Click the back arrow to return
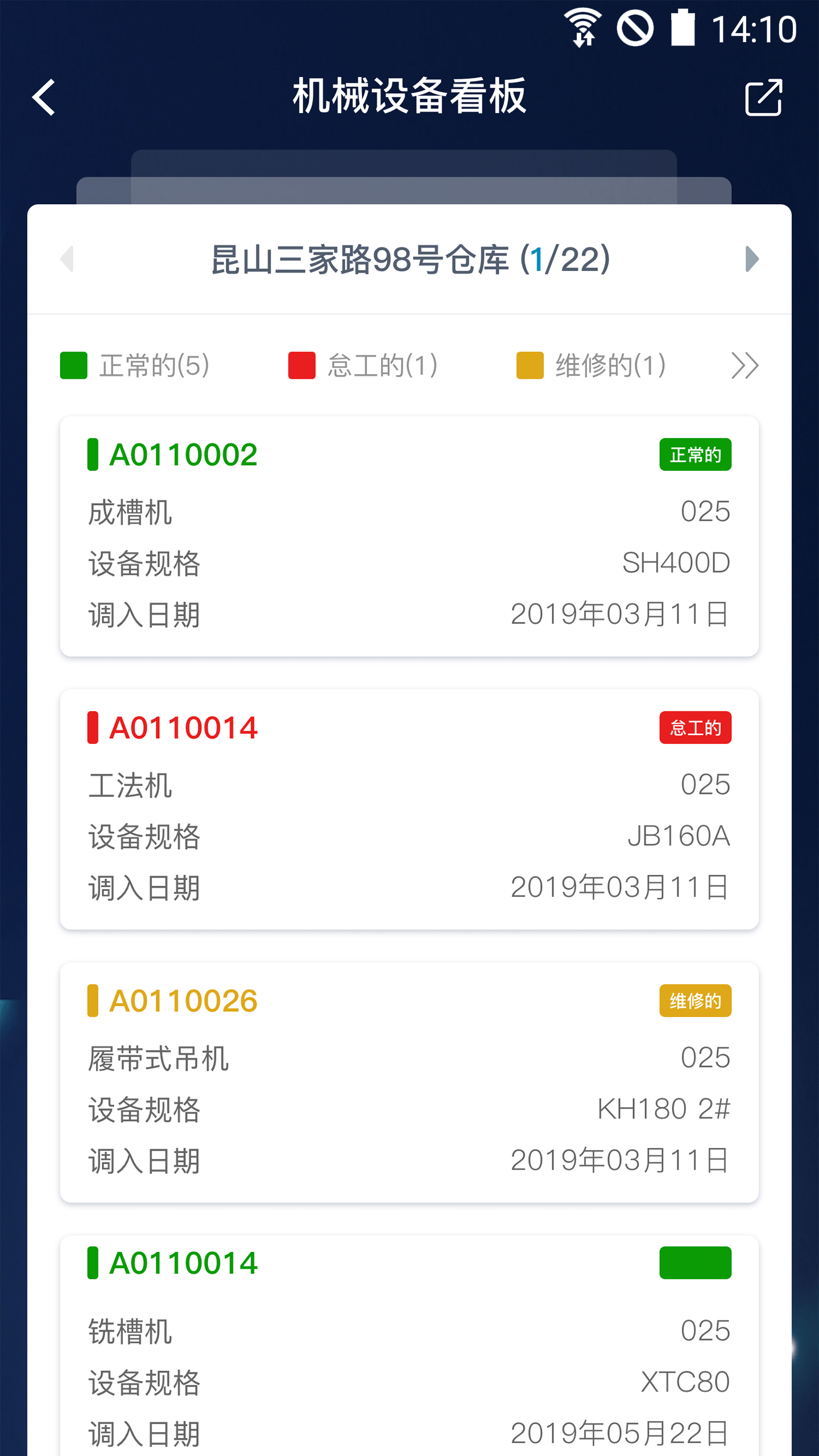The height and width of the screenshot is (1456, 819). 44,98
